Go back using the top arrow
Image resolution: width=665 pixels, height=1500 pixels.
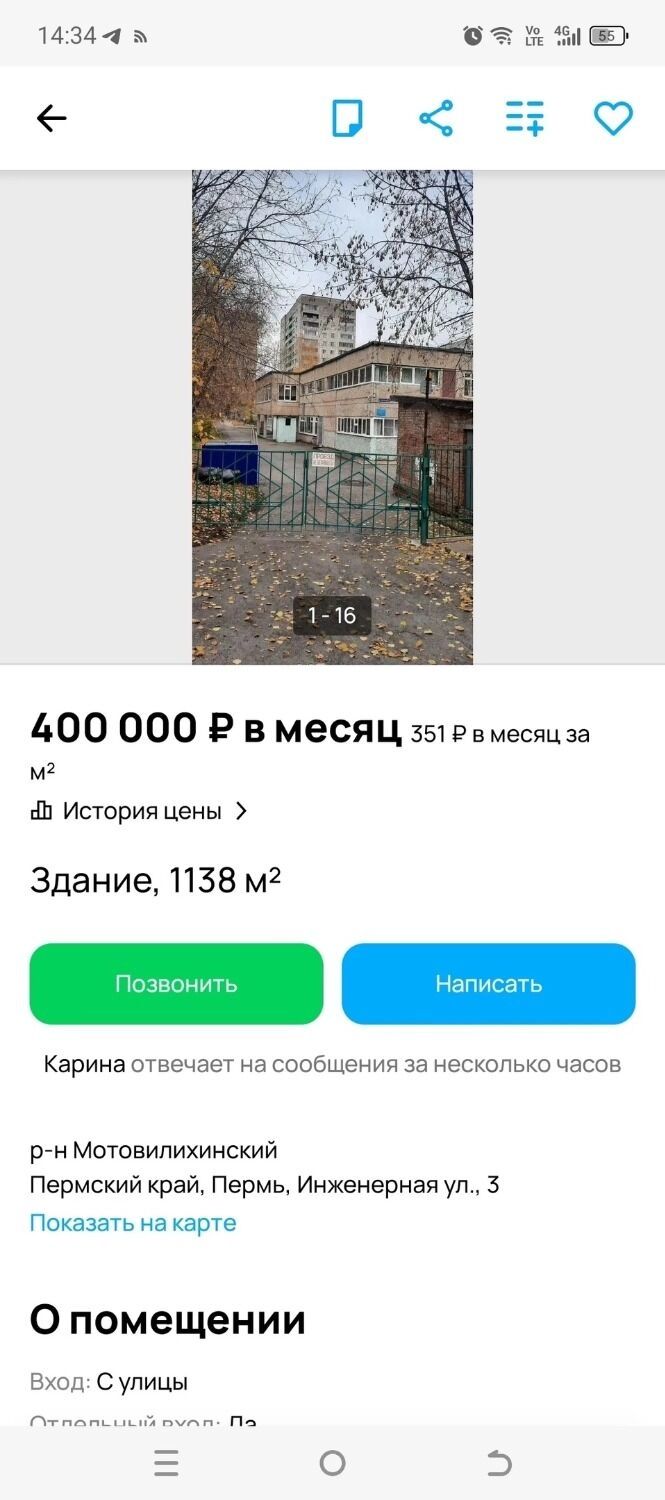click(51, 119)
